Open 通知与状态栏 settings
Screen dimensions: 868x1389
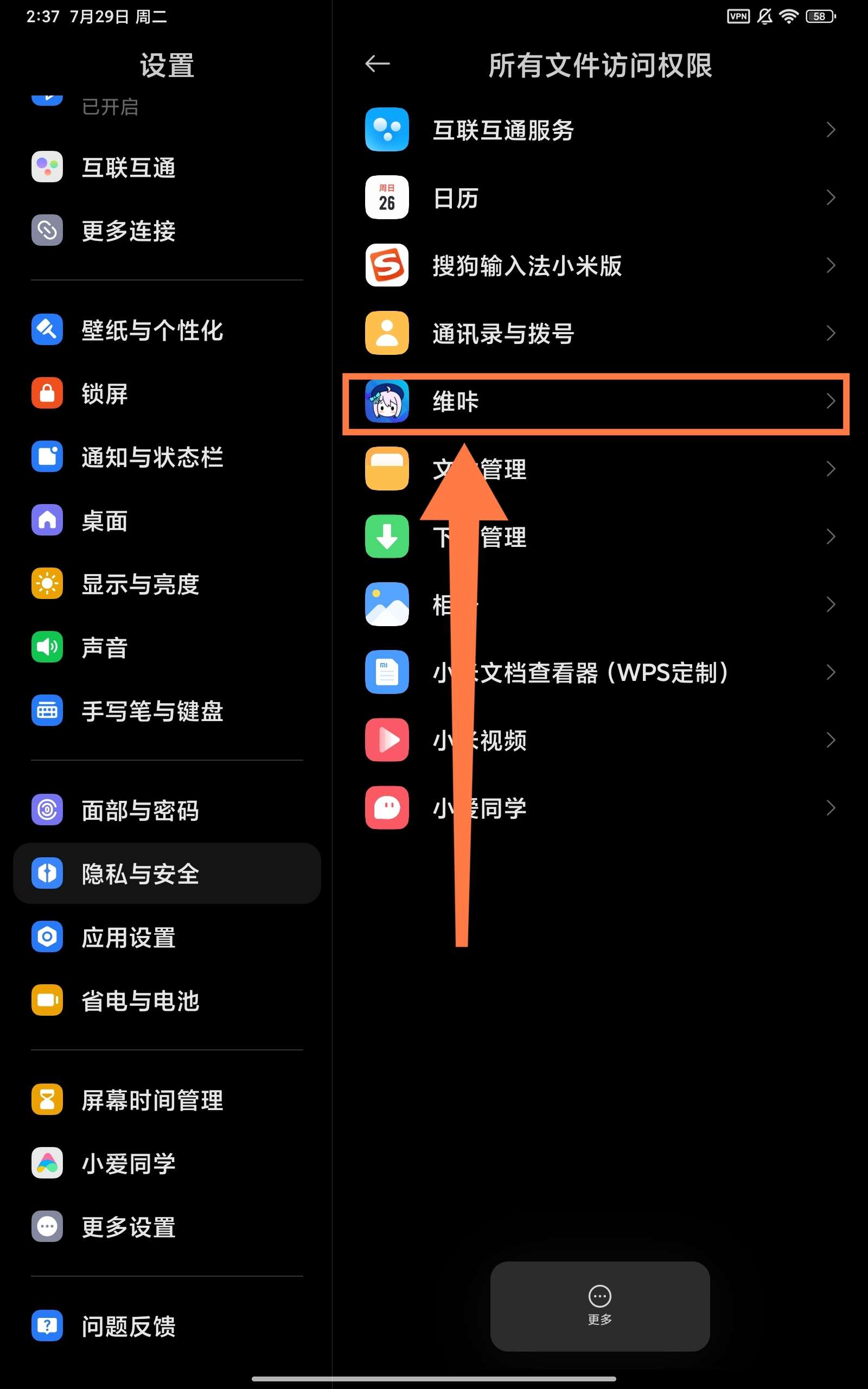click(x=152, y=457)
